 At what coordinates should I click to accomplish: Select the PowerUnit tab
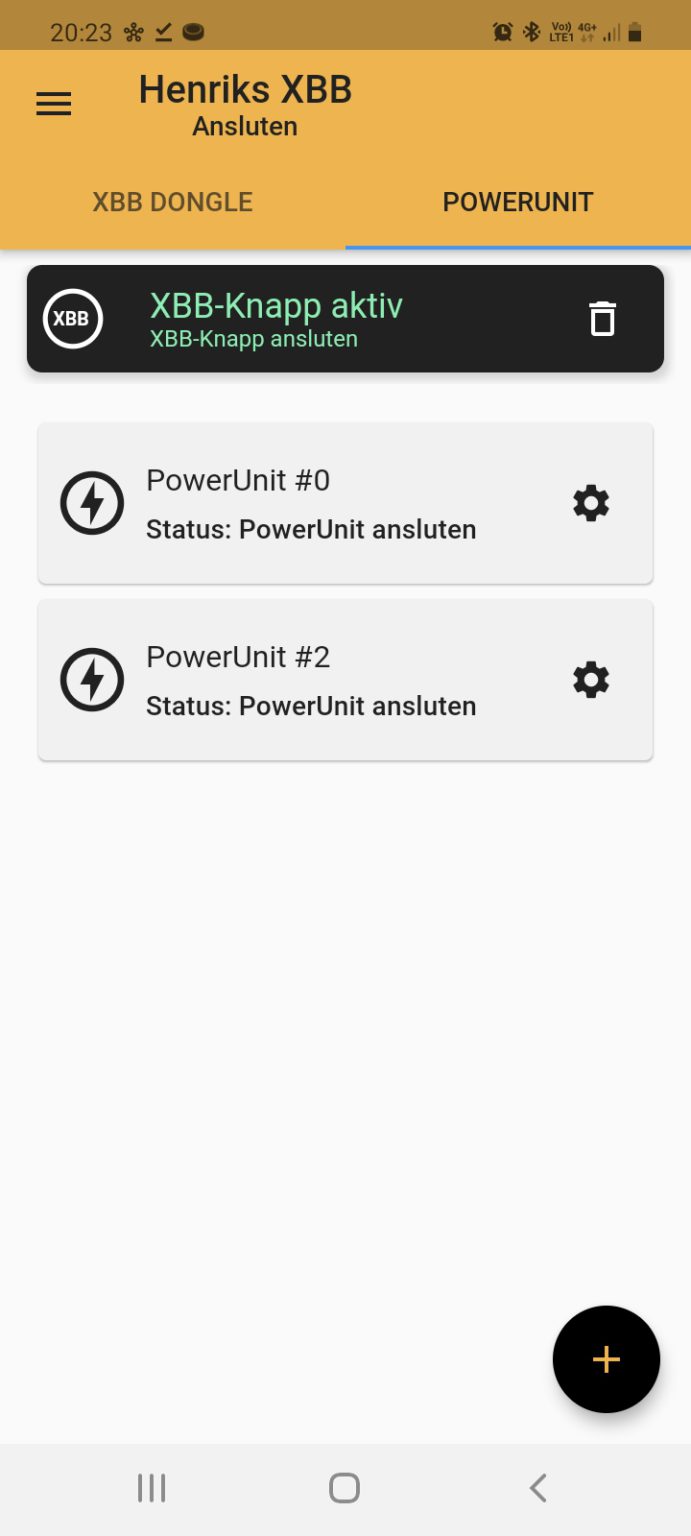click(517, 202)
